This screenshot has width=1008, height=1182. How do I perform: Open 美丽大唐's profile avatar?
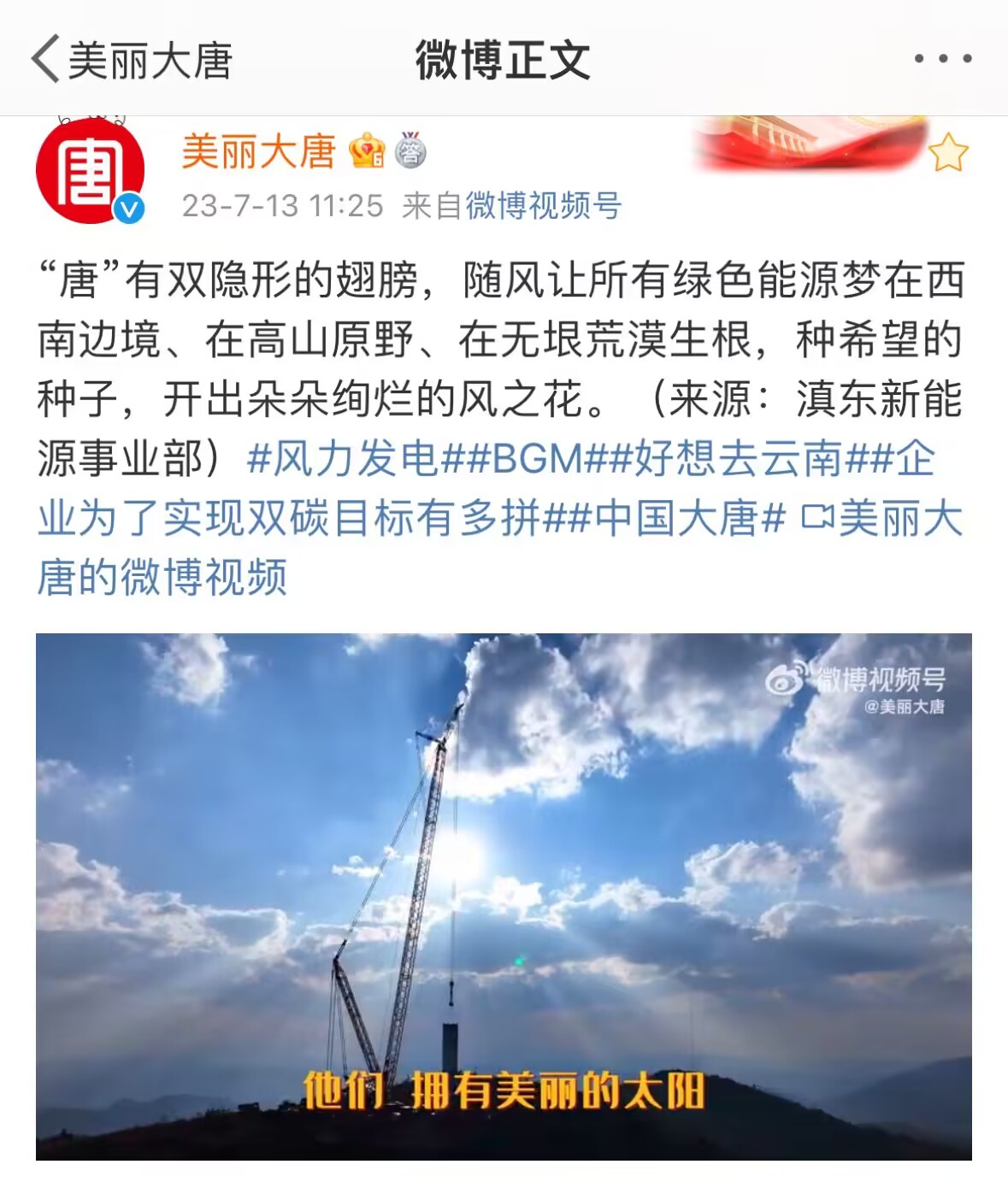coord(90,171)
